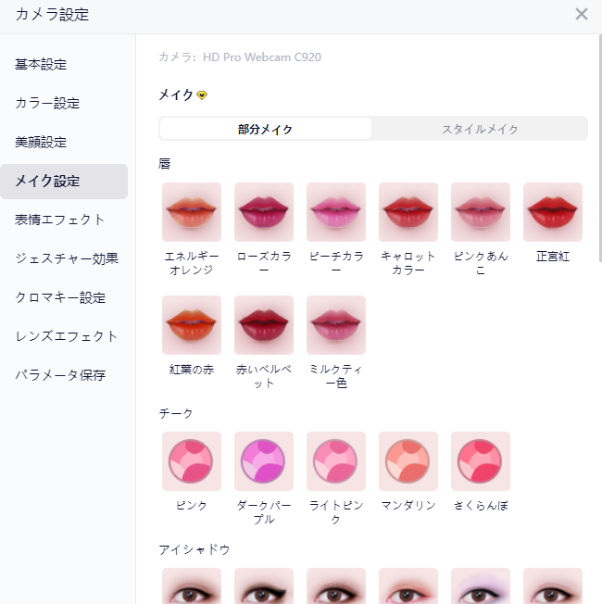The height and width of the screenshot is (604, 602).
Task: Go to クロマキー設定
Action: (x=59, y=298)
